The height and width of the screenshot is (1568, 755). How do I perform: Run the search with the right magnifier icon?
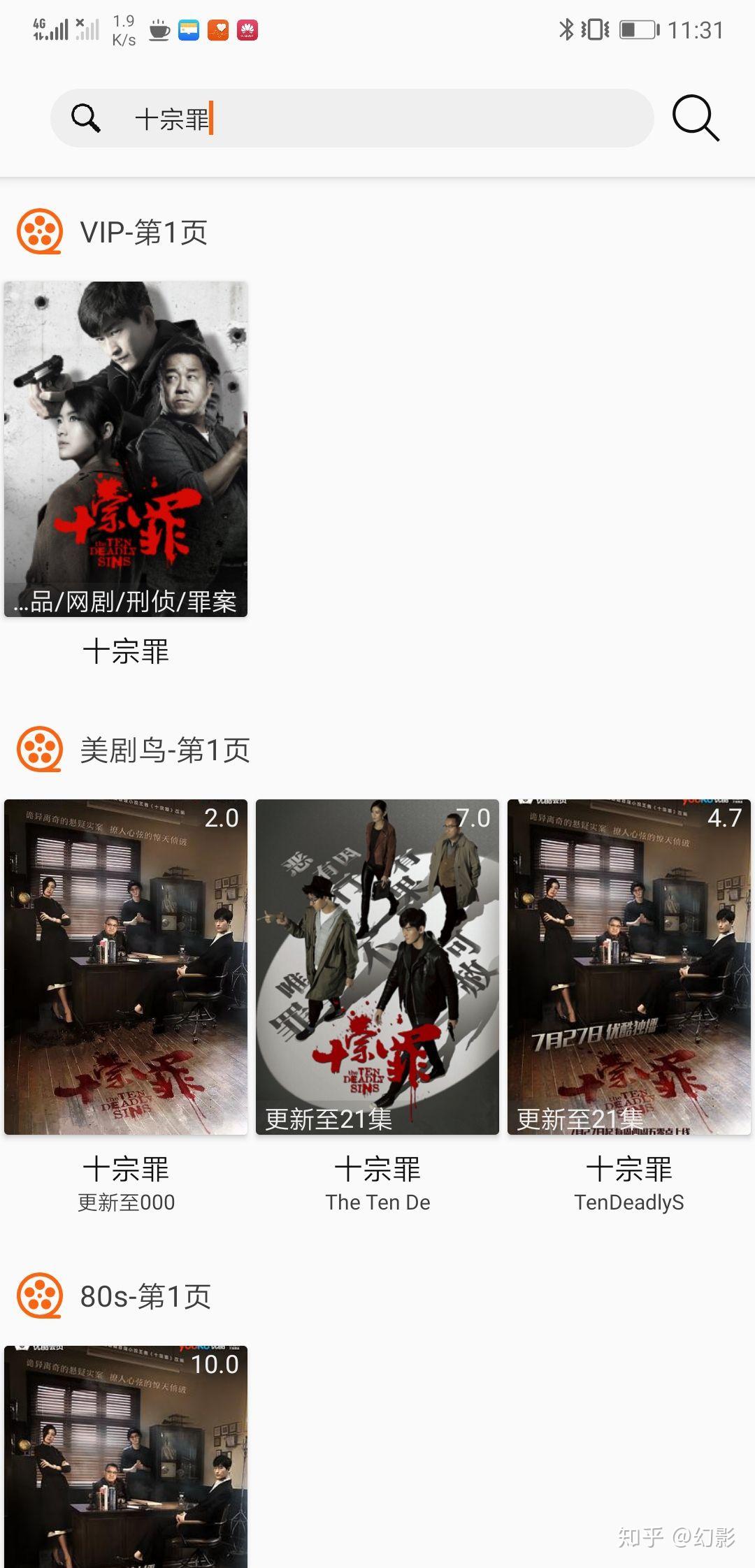695,118
